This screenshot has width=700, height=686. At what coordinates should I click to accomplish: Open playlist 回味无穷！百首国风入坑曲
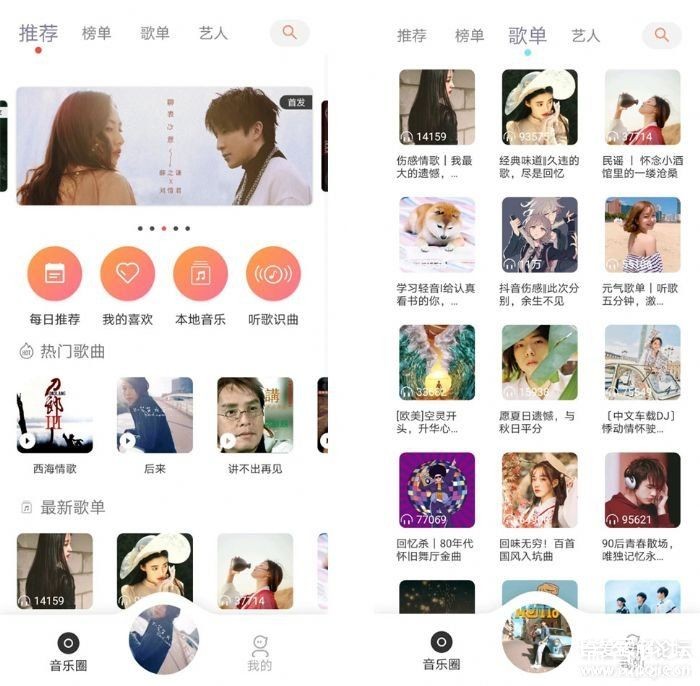click(x=539, y=490)
